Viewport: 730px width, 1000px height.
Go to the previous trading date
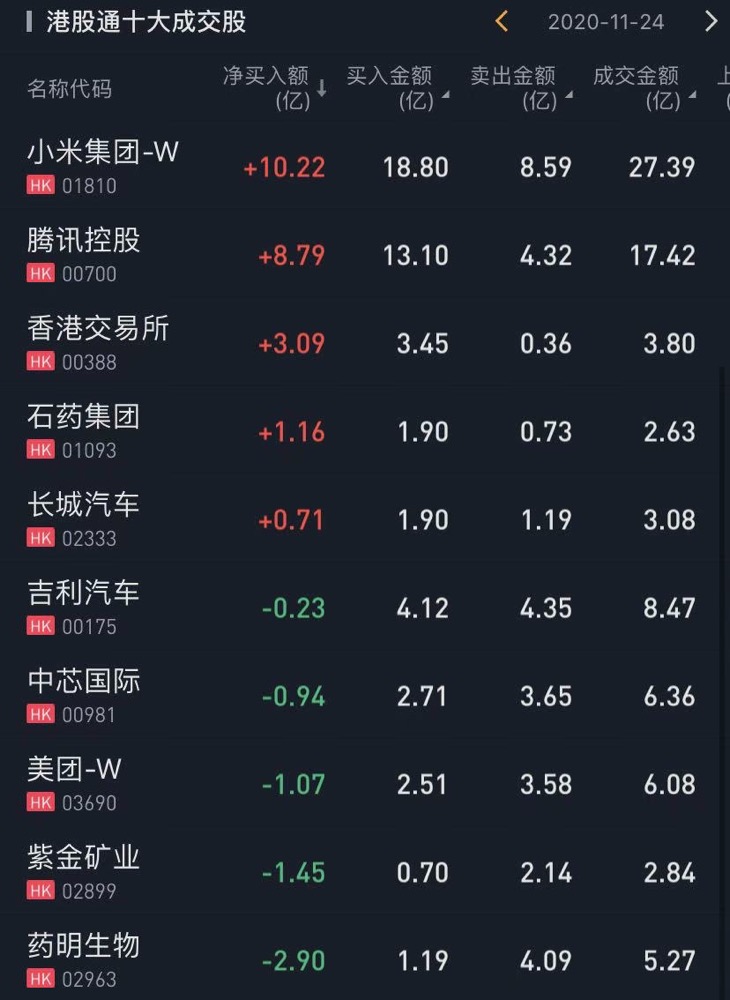pyautogui.click(x=502, y=21)
